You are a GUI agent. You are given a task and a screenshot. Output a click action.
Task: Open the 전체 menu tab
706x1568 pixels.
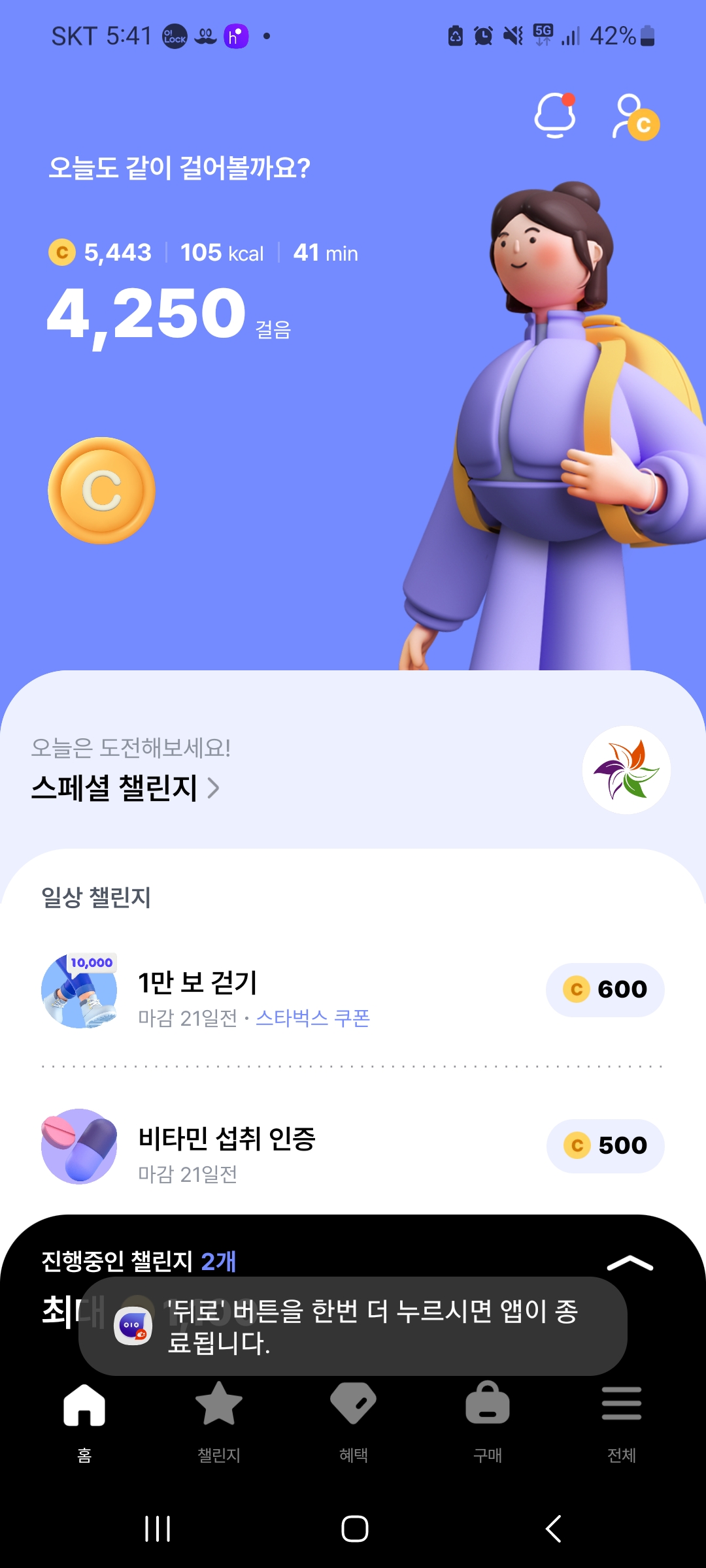click(622, 1418)
